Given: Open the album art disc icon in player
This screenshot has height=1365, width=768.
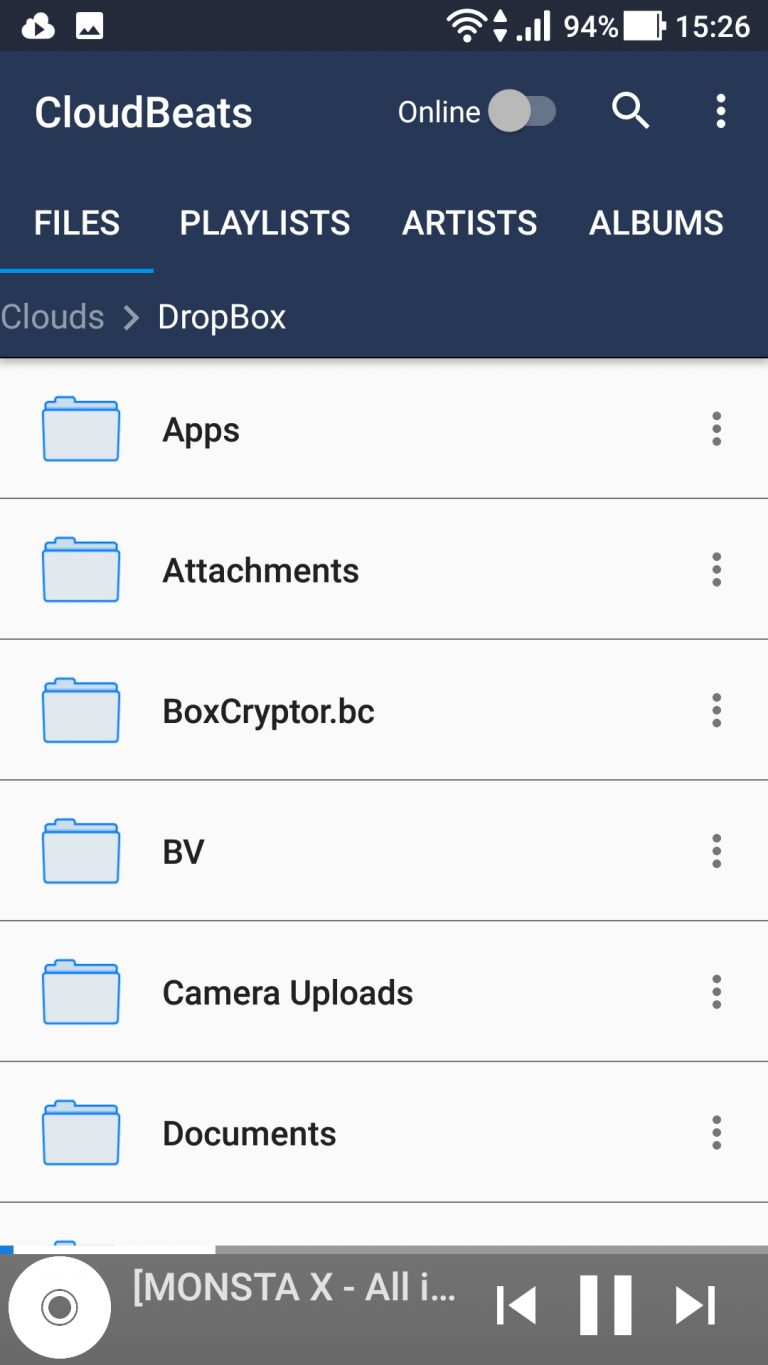Looking at the screenshot, I should (x=60, y=1307).
